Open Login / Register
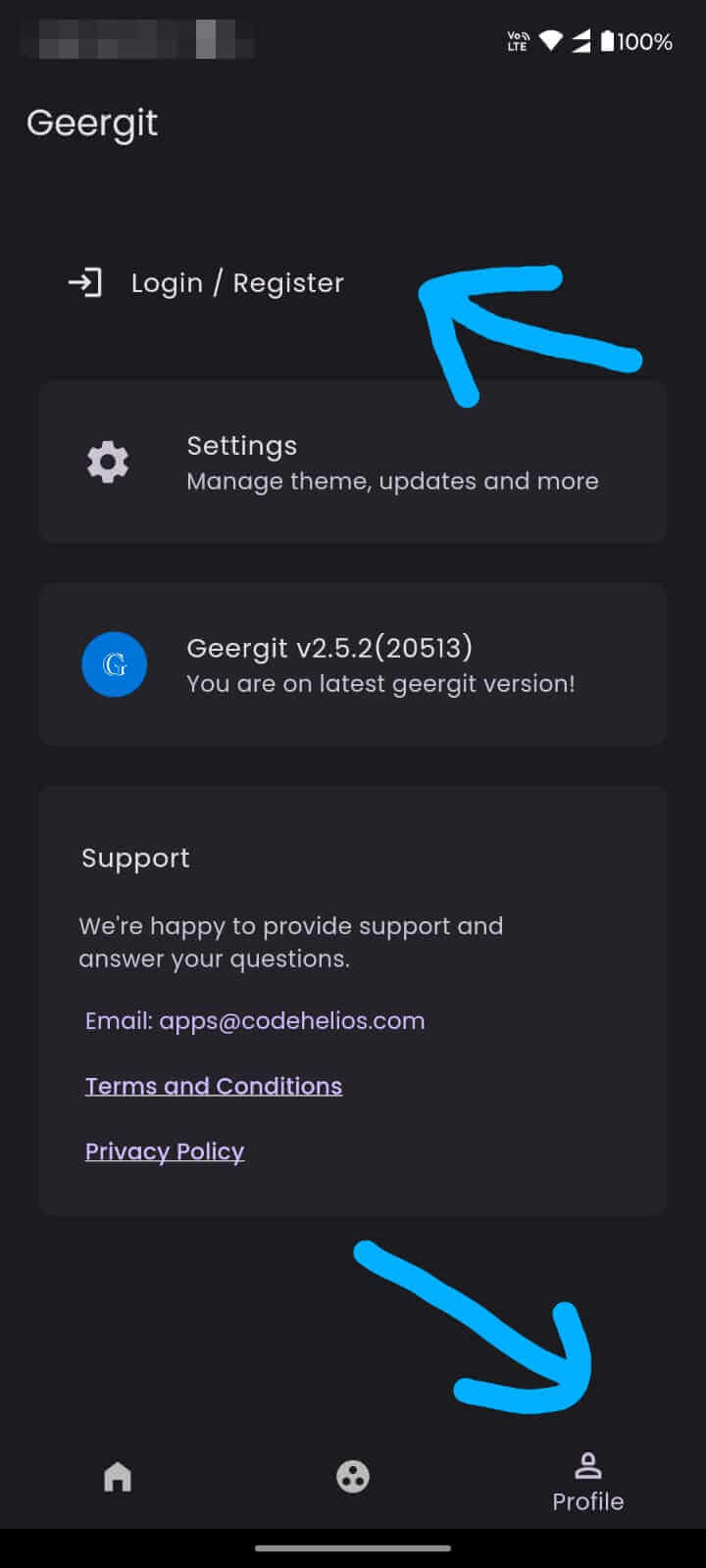706x1568 pixels. pyautogui.click(x=207, y=283)
